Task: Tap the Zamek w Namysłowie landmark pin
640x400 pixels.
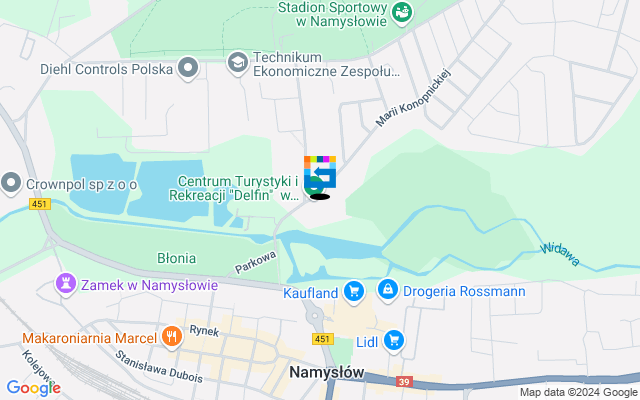Action: [66, 284]
